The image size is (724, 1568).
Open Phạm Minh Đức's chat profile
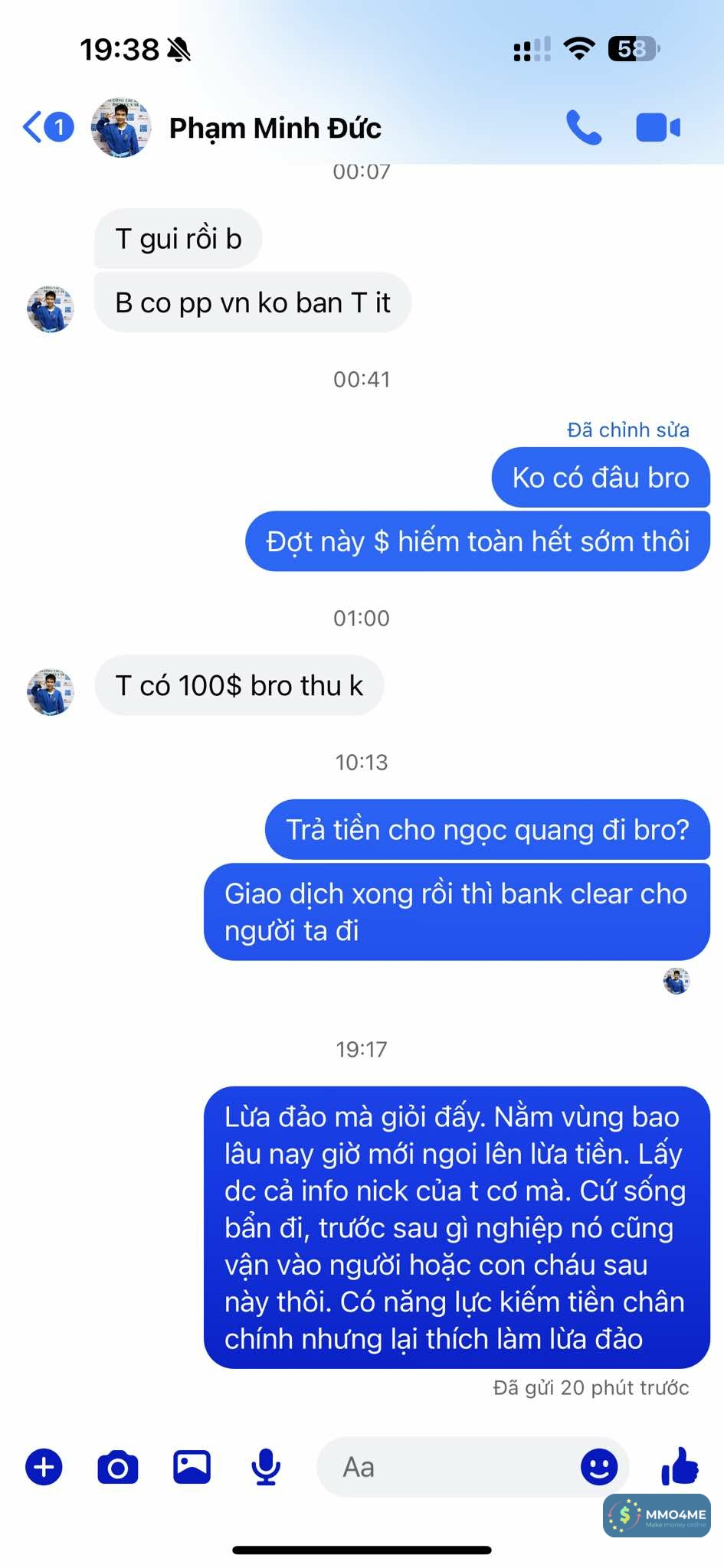click(x=274, y=128)
